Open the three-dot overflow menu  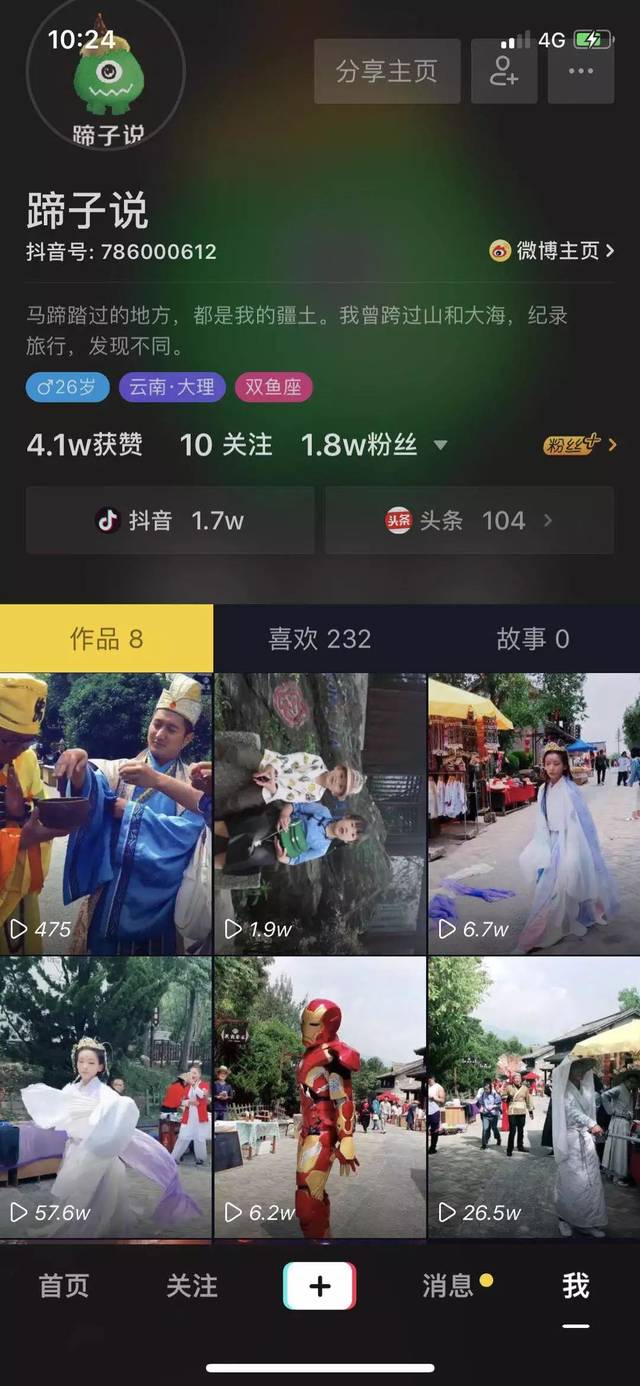click(x=581, y=71)
